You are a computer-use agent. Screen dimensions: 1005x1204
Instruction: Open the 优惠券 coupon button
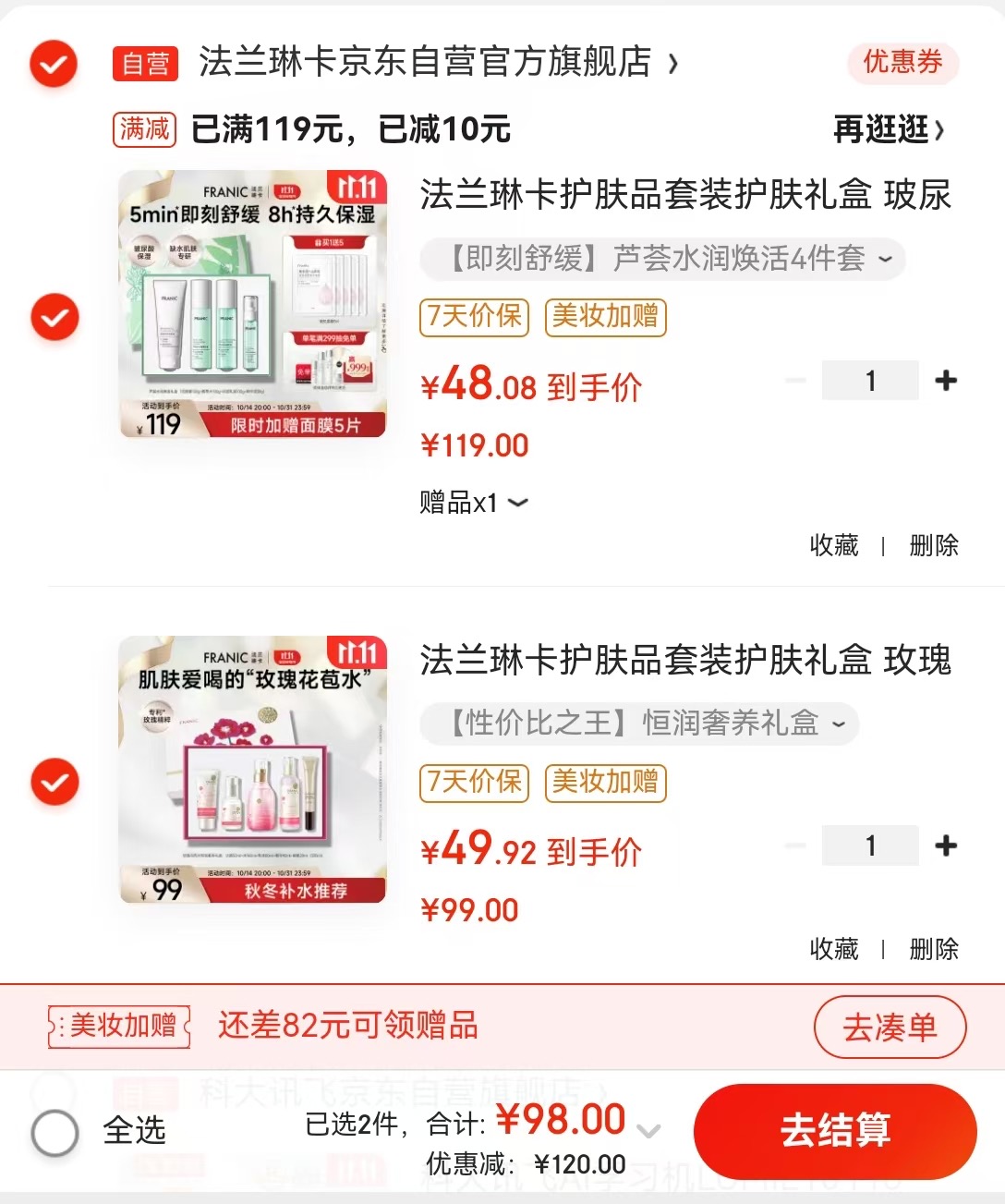pyautogui.click(x=902, y=63)
